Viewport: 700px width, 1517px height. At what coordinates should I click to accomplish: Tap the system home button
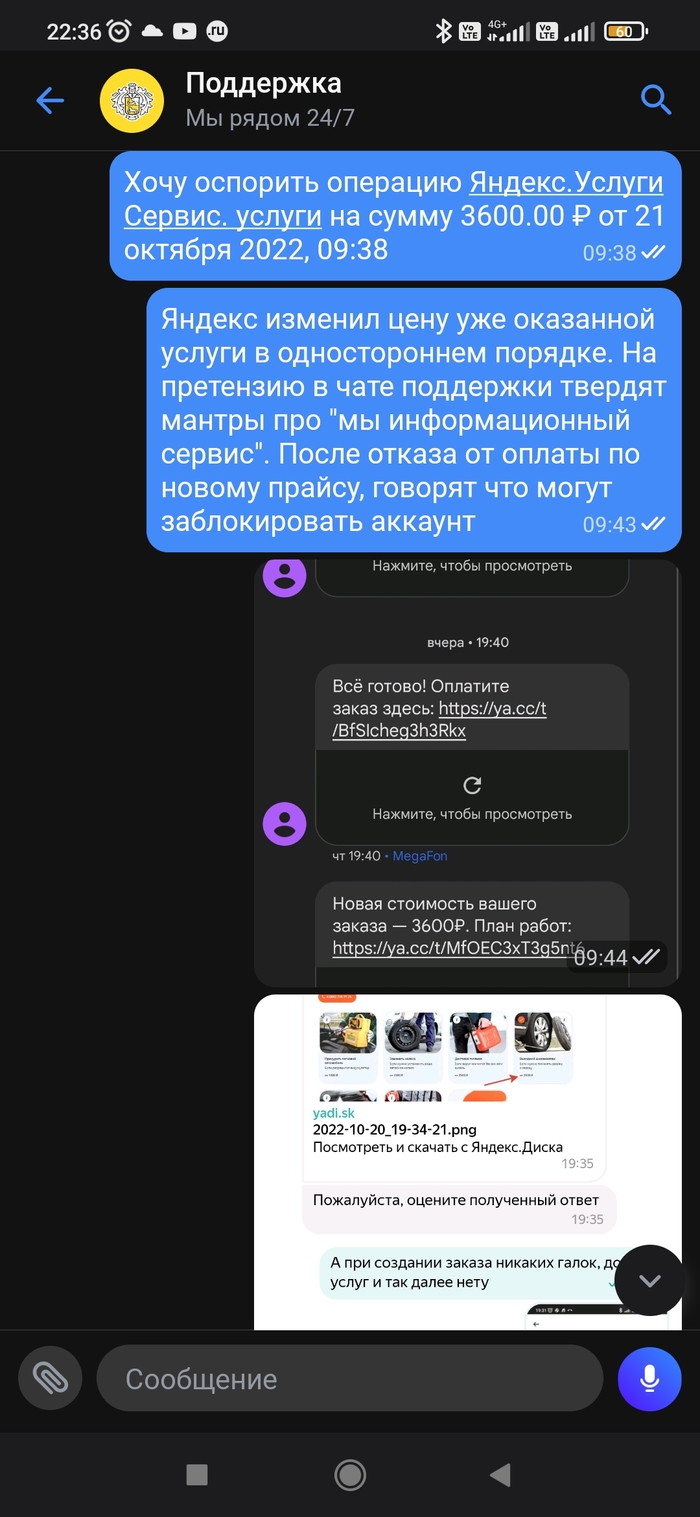click(x=350, y=1474)
